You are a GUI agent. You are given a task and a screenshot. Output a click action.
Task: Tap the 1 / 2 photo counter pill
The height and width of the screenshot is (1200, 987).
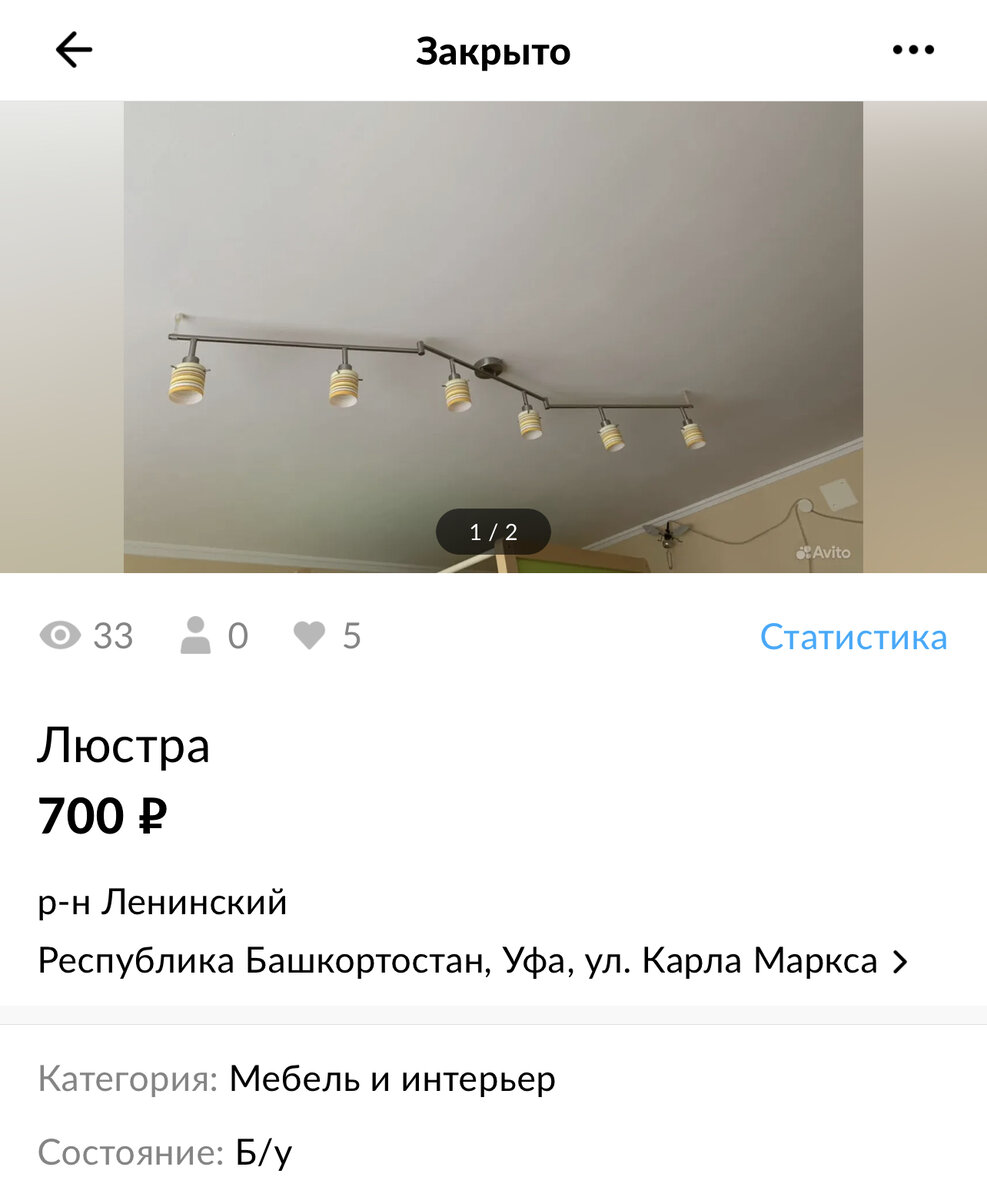pos(493,532)
